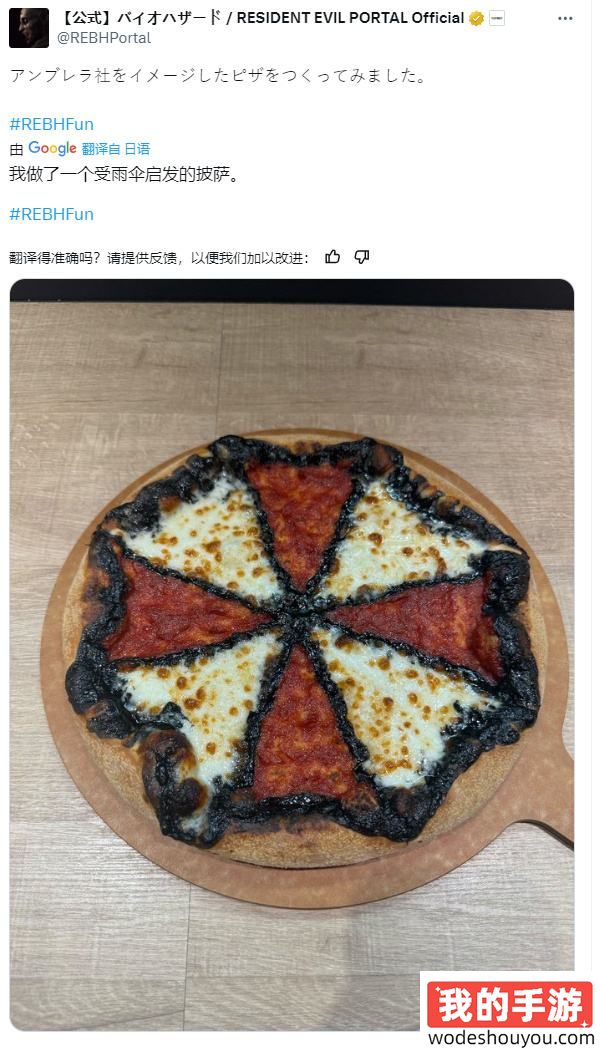Image resolution: width=600 pixels, height=1050 pixels.
Task: Open the #REBHFun hashtag in the original Japanese text
Action: click(52, 124)
